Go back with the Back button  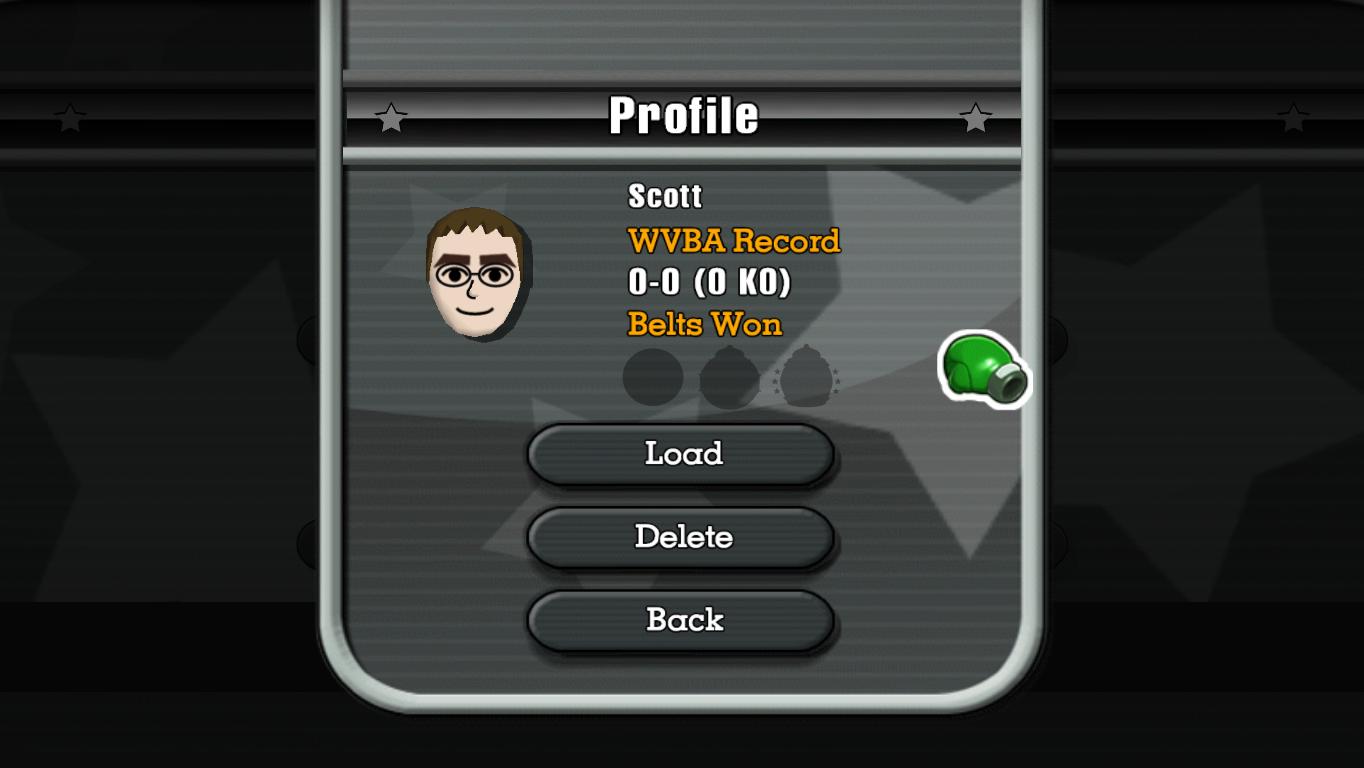(x=681, y=620)
